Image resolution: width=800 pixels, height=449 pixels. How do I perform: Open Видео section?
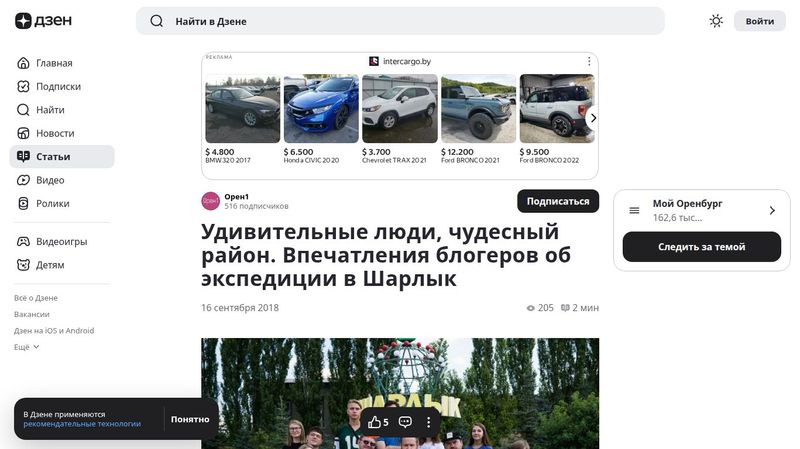click(50, 180)
